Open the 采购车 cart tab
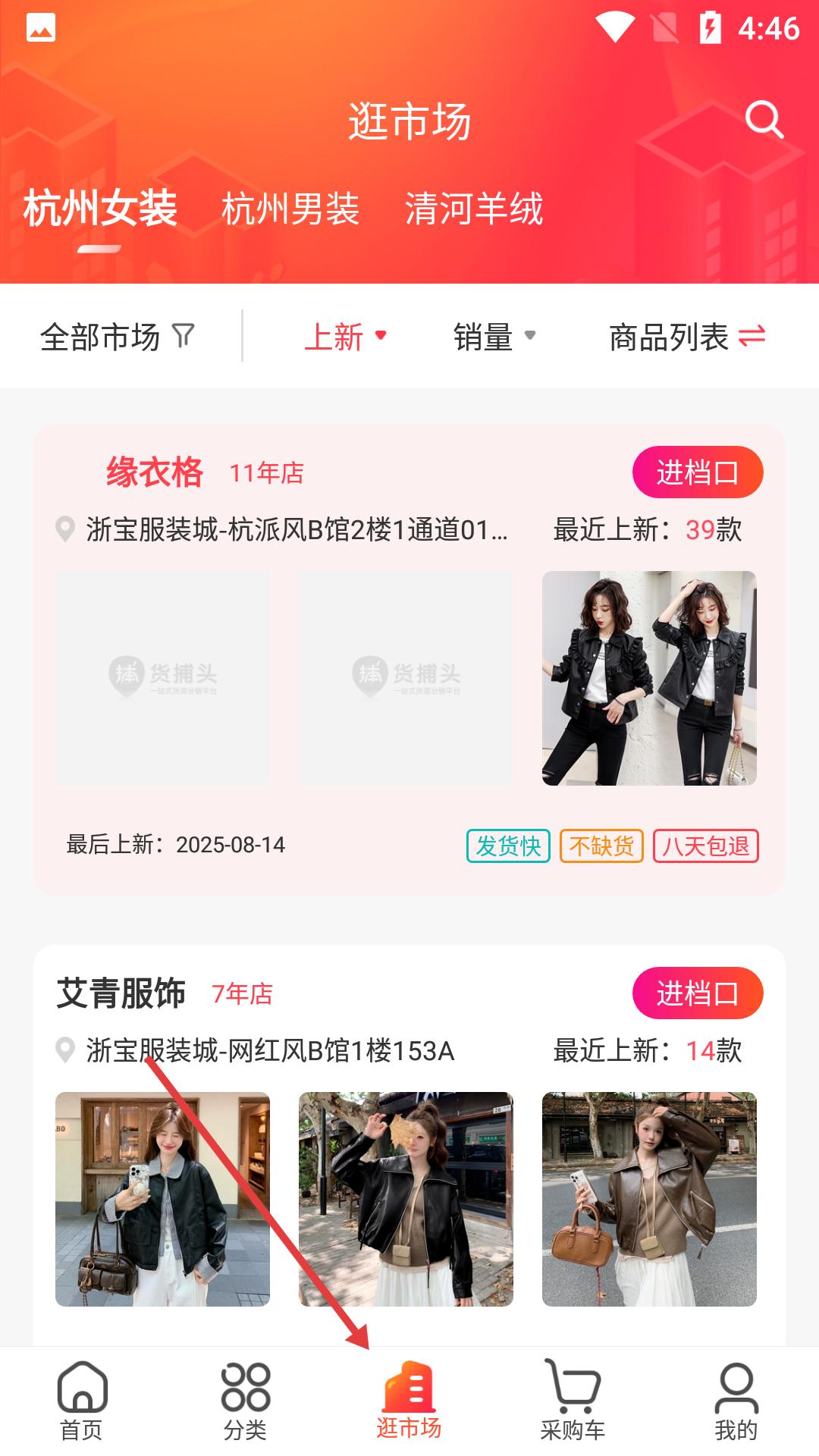This screenshot has width=819, height=1456. coord(573,1401)
